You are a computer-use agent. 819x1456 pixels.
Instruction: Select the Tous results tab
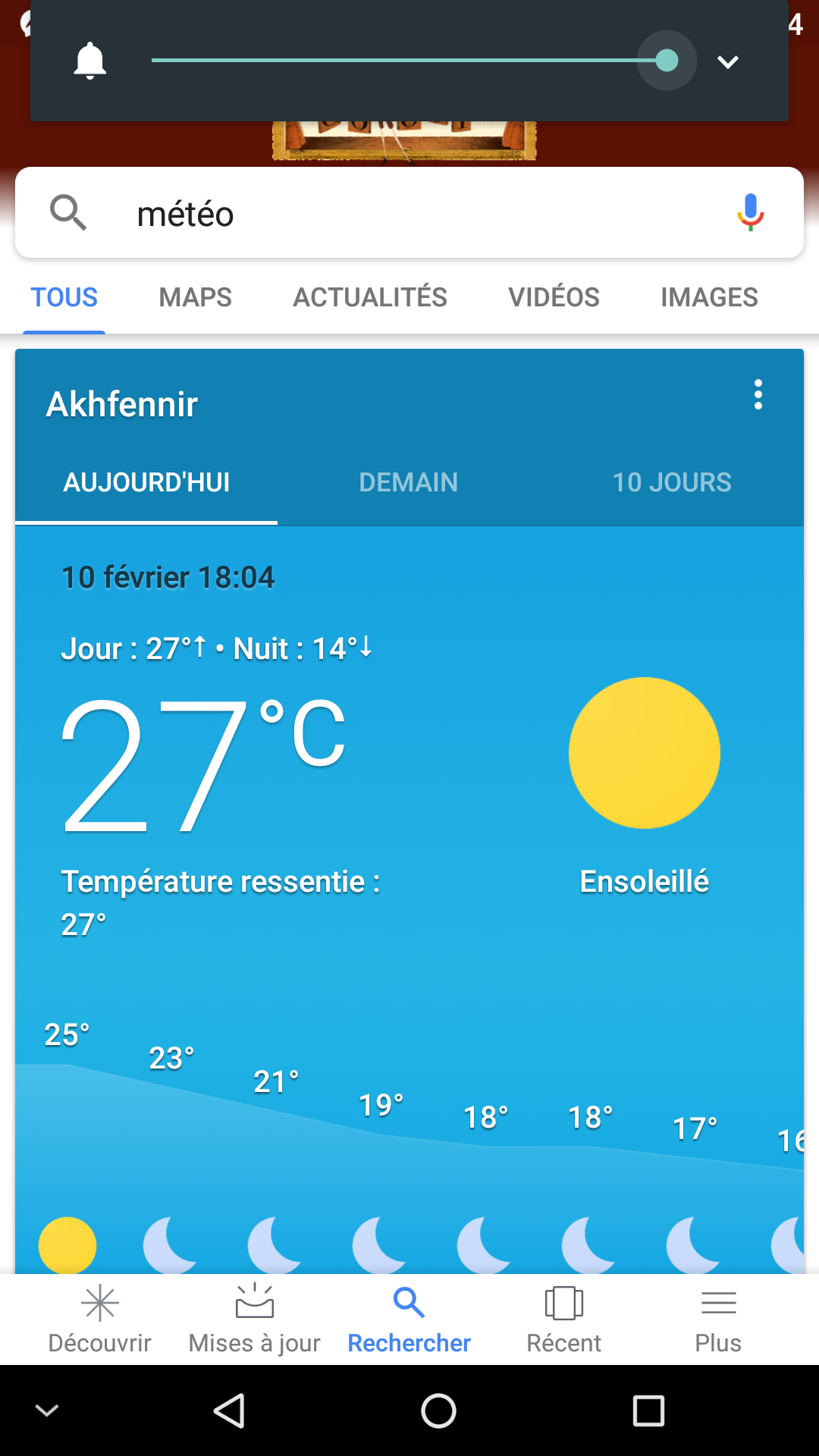64,297
